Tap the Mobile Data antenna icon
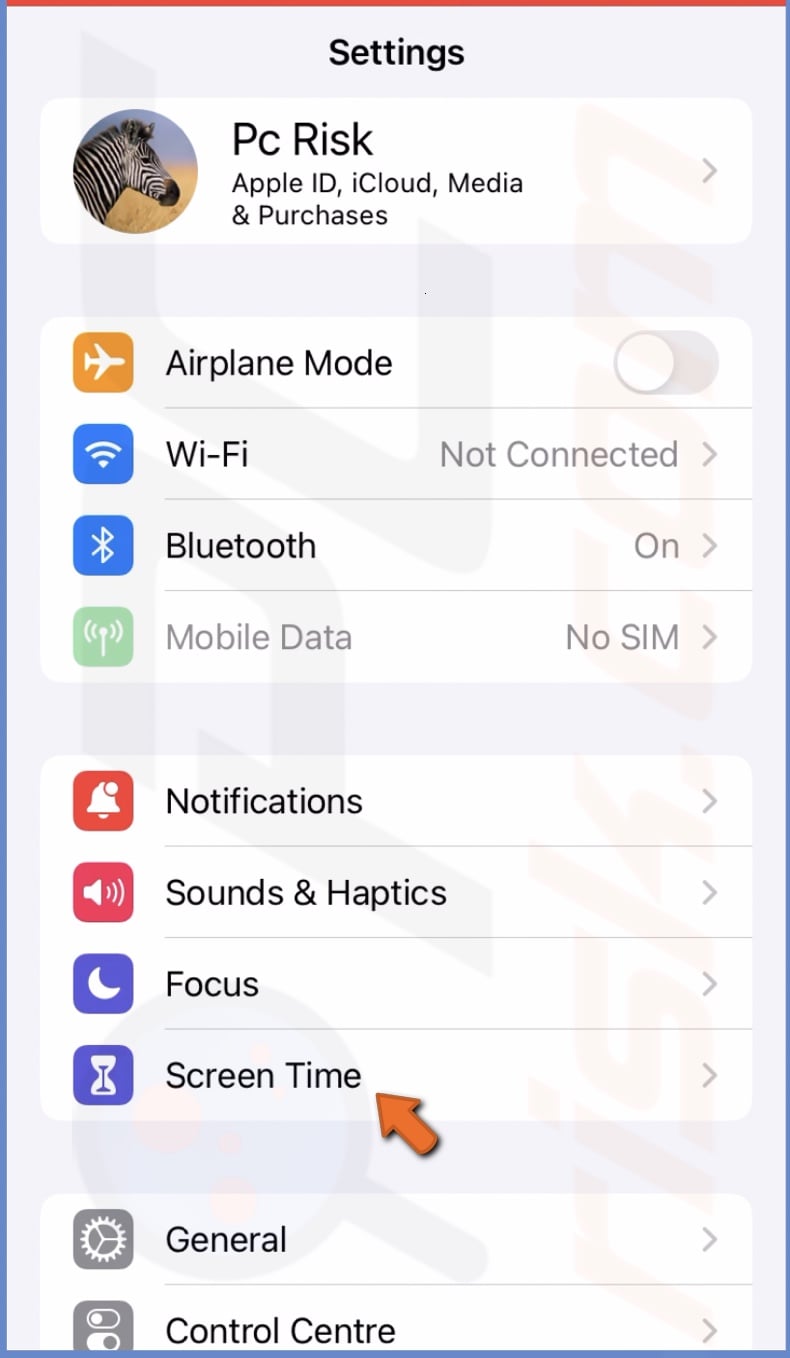 point(103,637)
